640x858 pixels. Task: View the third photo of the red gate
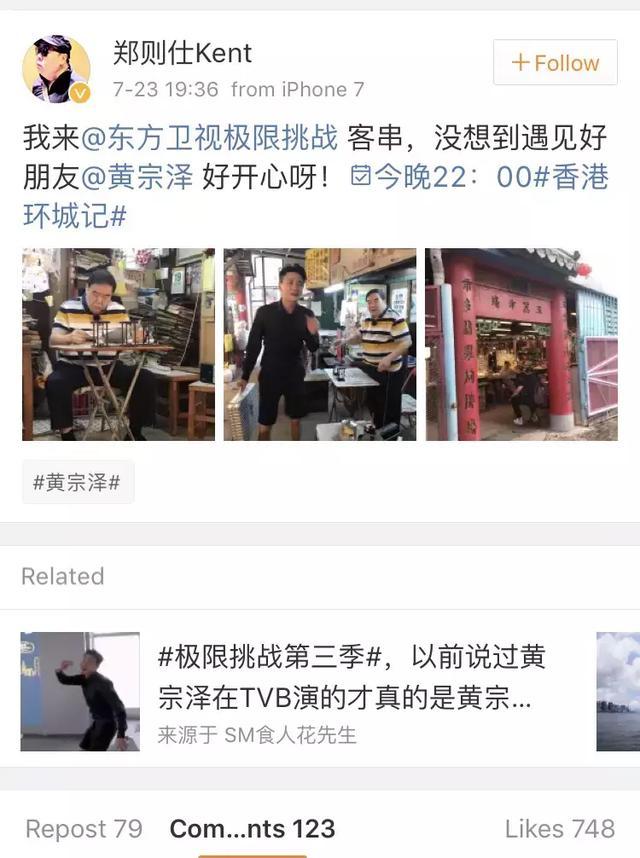[521, 344]
